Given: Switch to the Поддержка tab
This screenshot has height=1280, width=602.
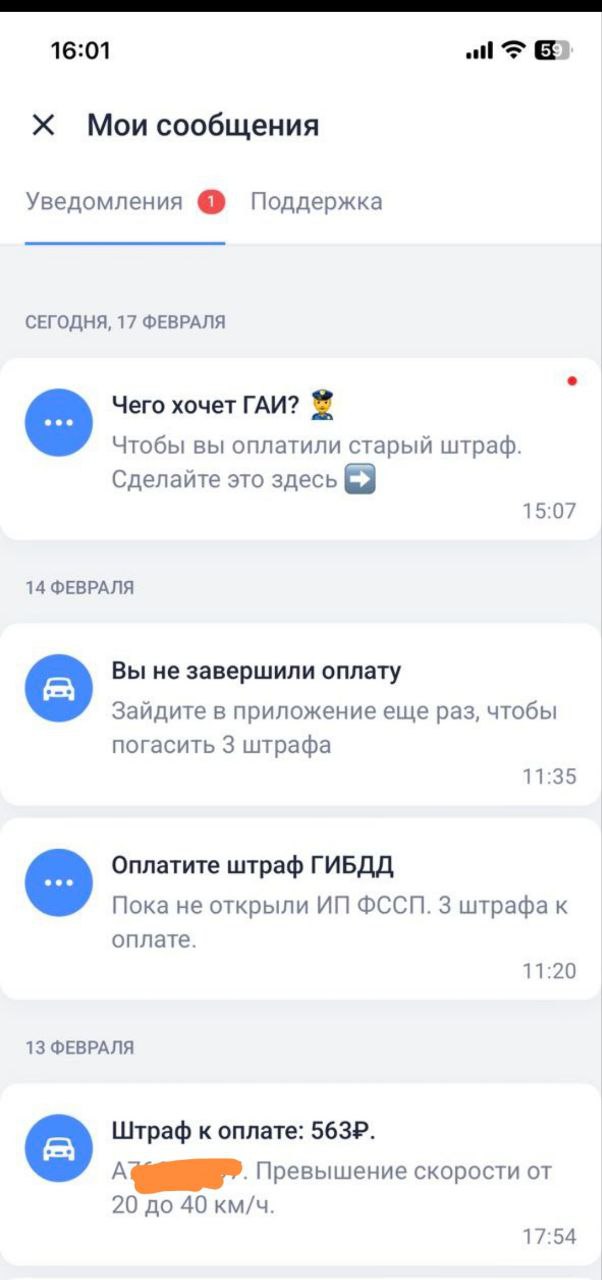Looking at the screenshot, I should (316, 202).
